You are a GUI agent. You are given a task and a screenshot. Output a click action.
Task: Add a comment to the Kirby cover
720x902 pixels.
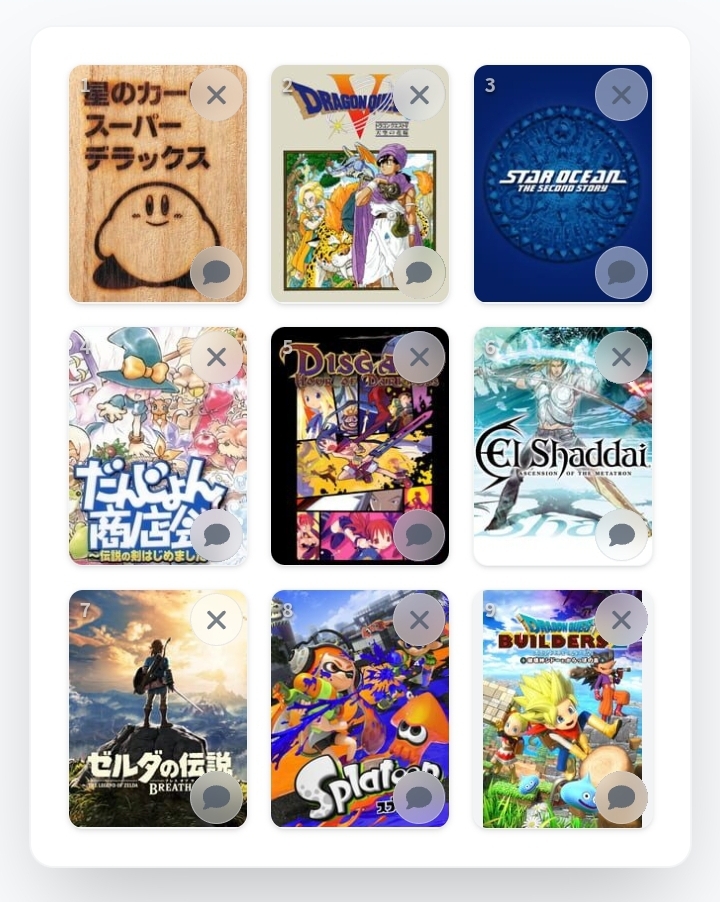[x=216, y=272]
